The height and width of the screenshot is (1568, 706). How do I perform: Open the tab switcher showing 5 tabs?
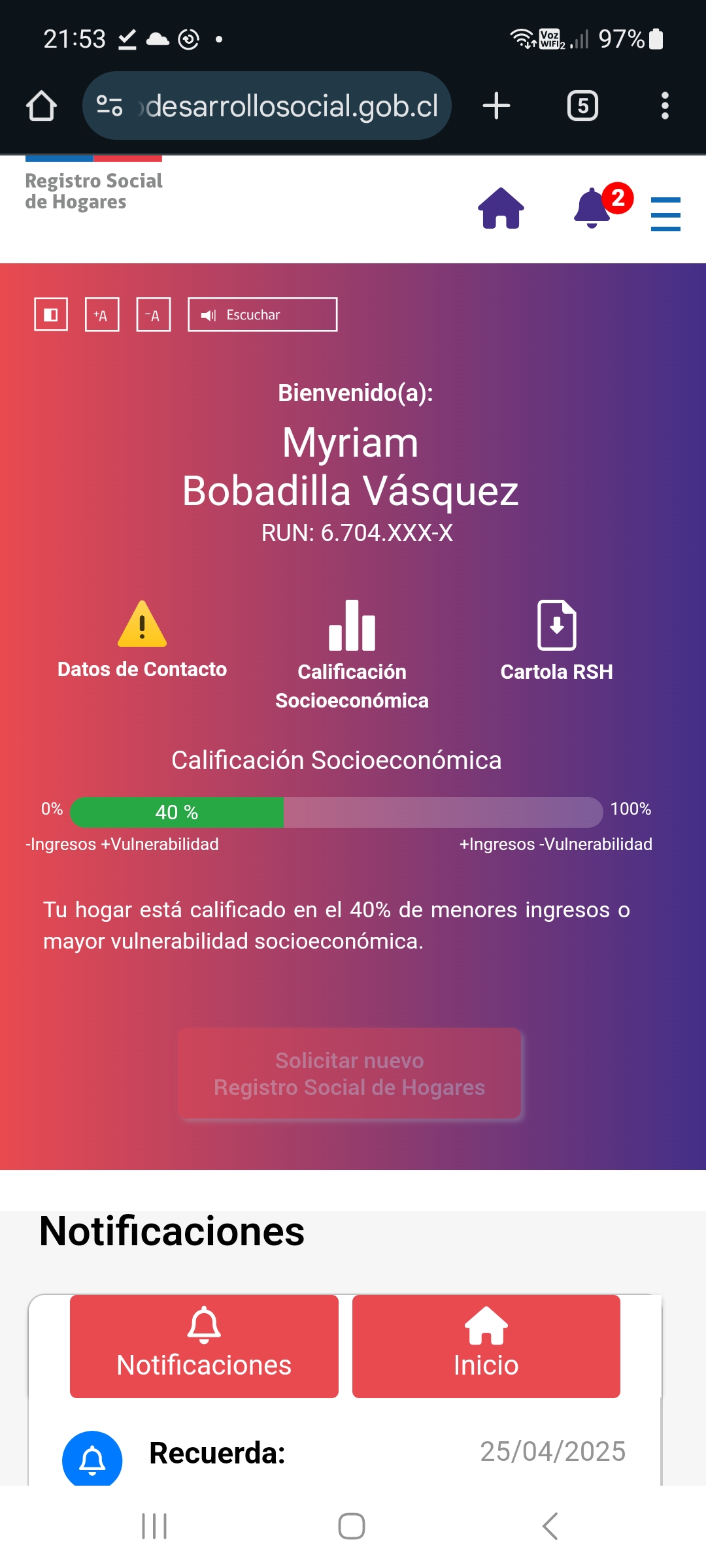(x=582, y=106)
